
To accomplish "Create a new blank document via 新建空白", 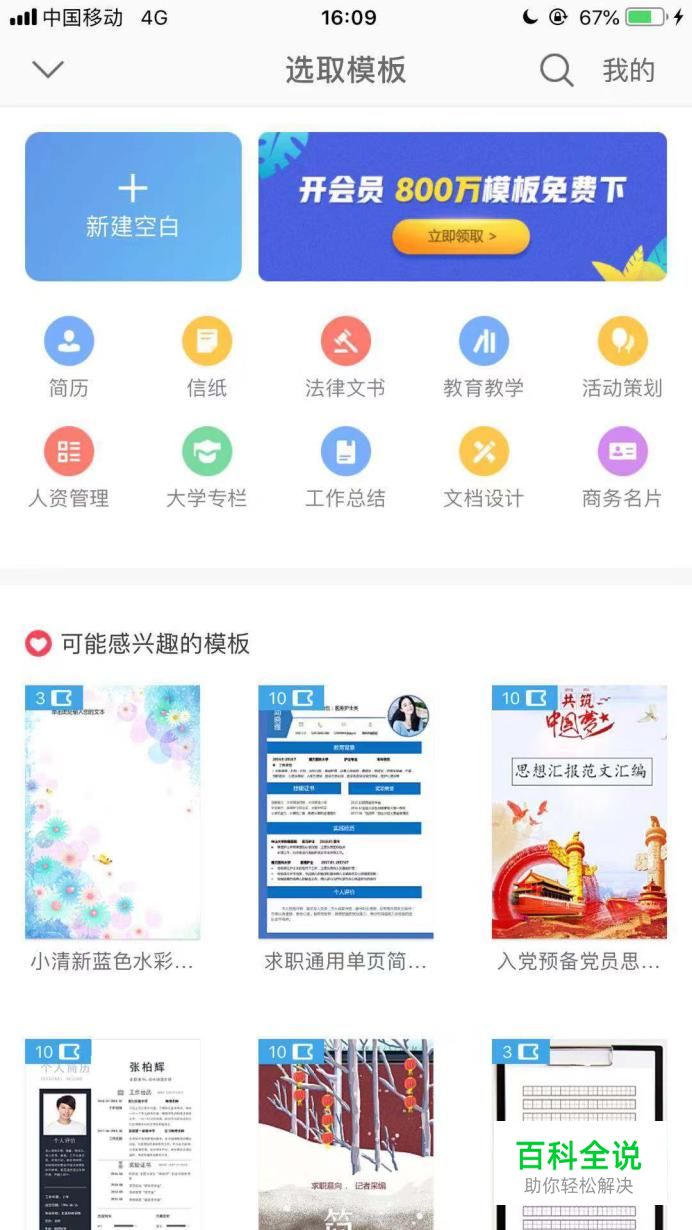I will (133, 207).
